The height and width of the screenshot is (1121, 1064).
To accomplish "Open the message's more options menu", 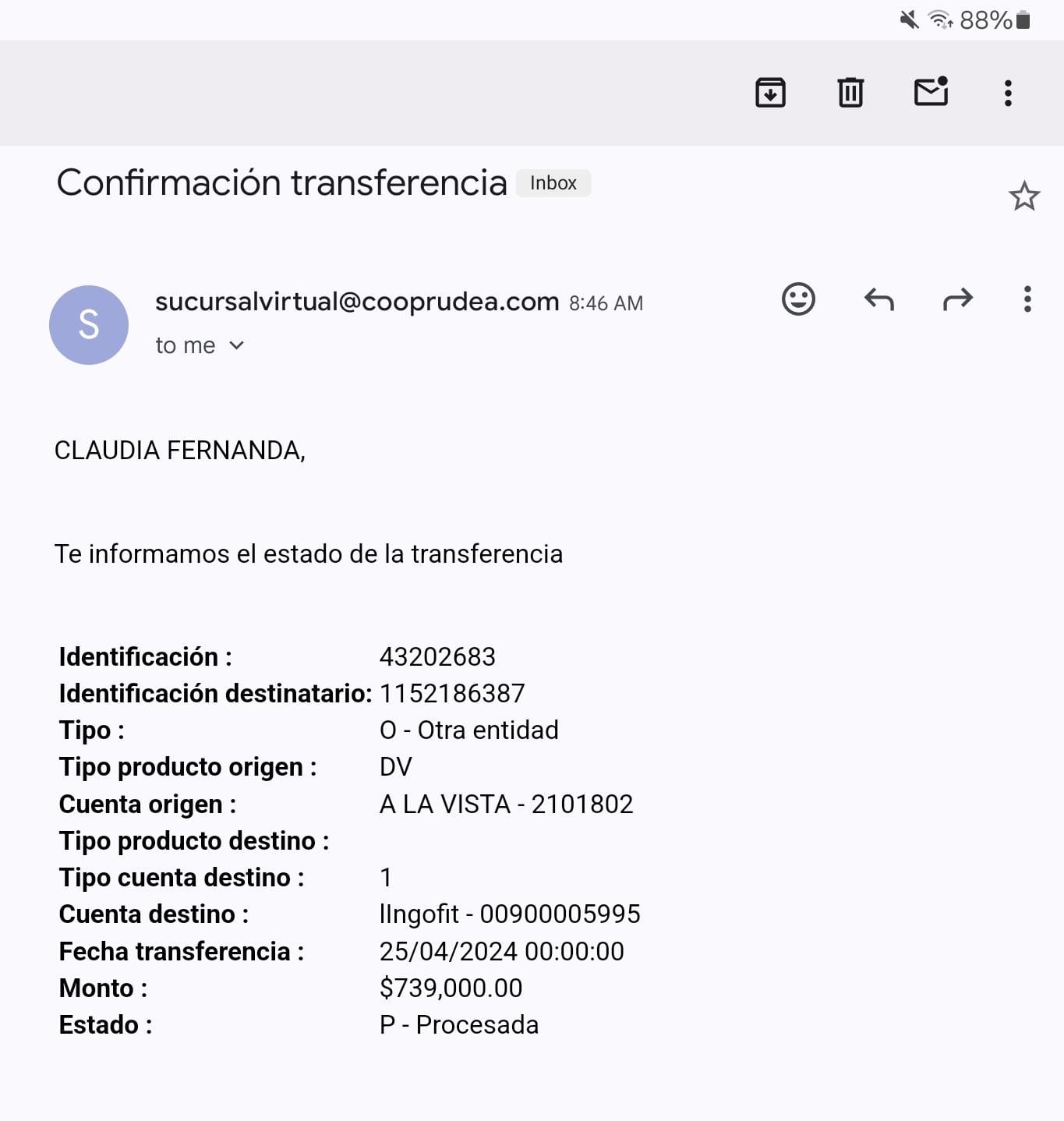I will pyautogui.click(x=1027, y=299).
